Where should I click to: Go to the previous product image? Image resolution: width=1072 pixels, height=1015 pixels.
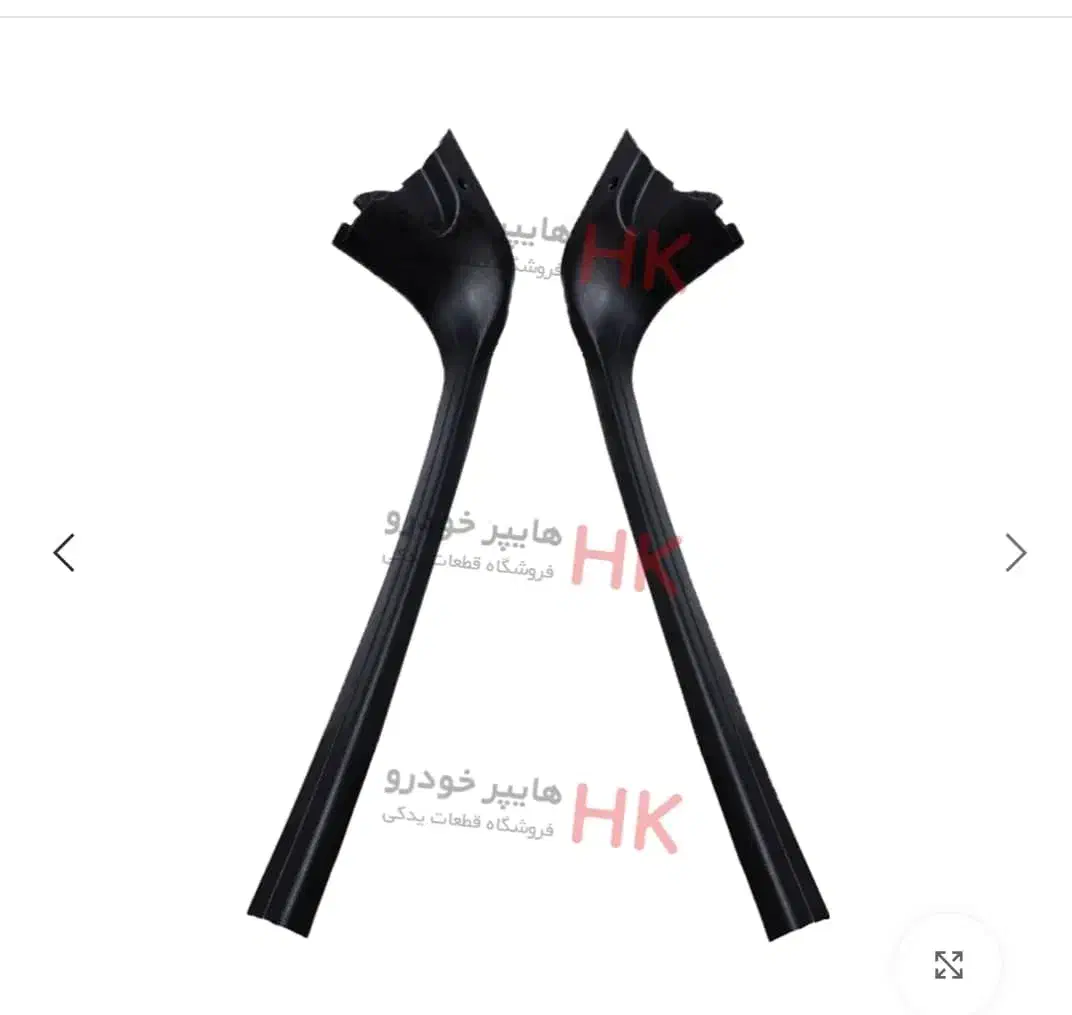64,552
